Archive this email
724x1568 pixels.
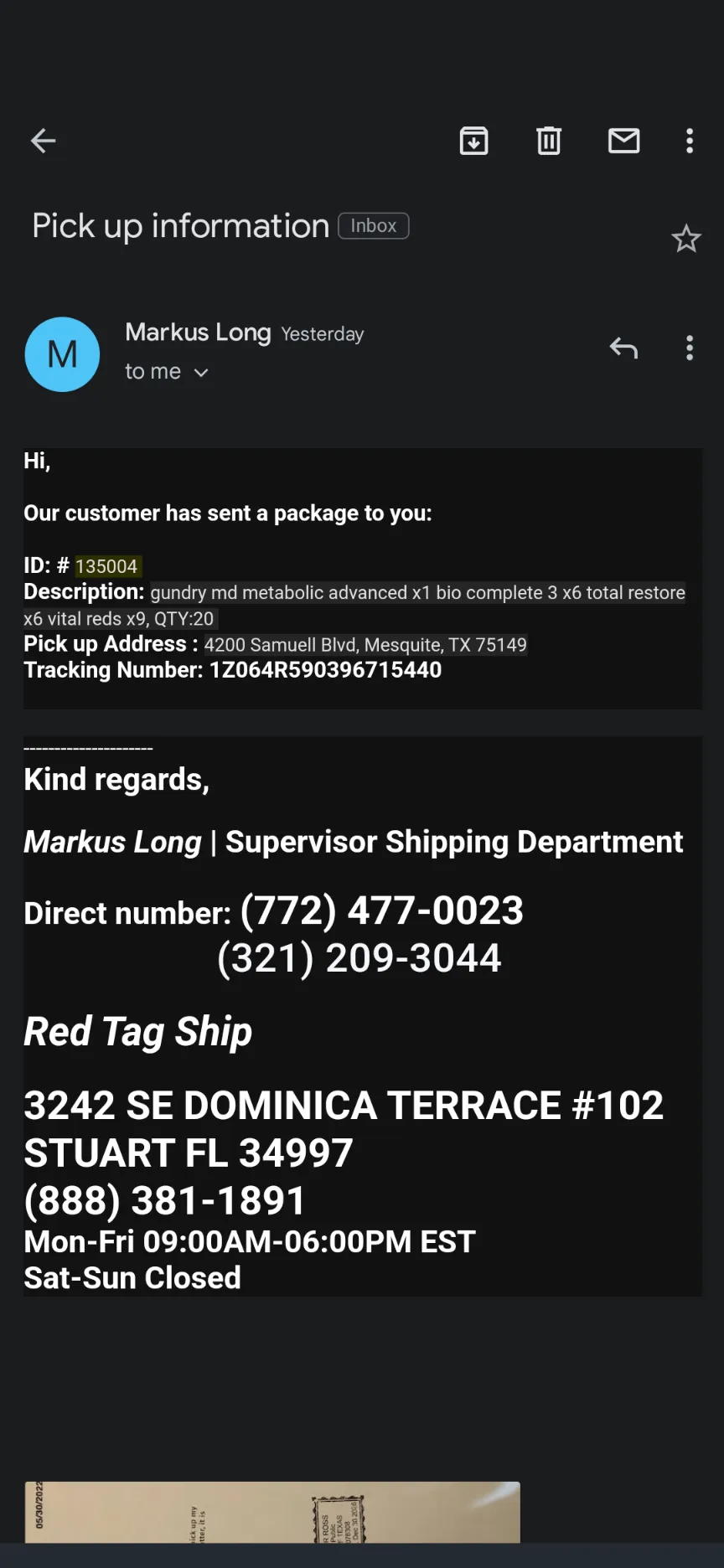(x=474, y=141)
